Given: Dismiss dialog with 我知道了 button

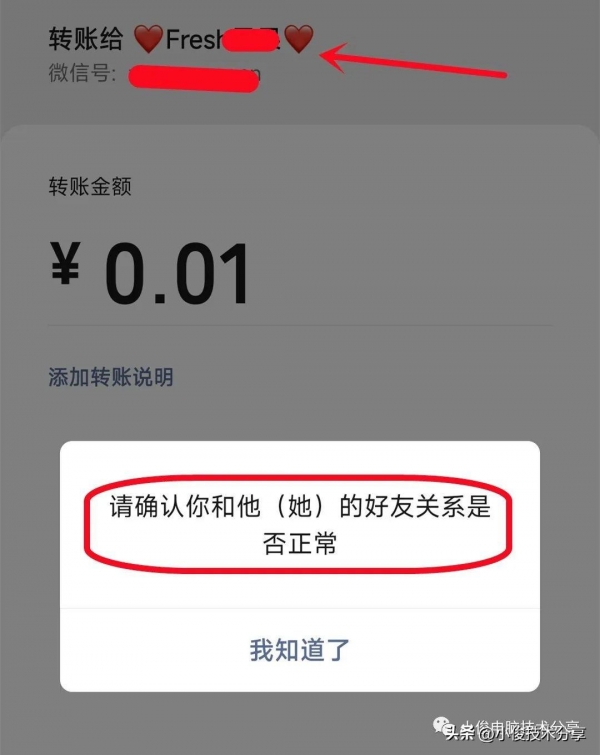Looking at the screenshot, I should [x=300, y=650].
